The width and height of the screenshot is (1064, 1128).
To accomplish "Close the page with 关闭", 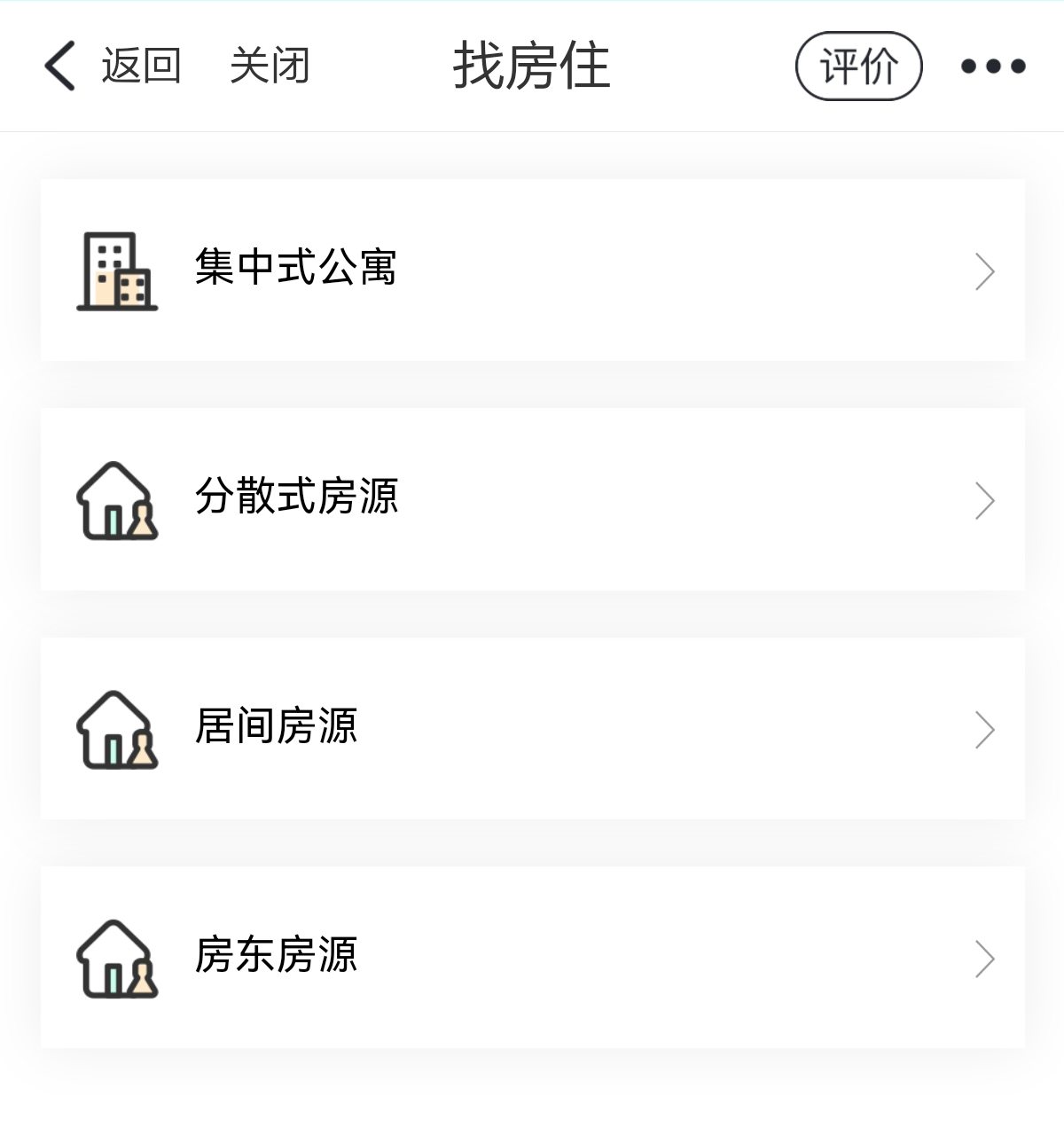I will point(270,66).
